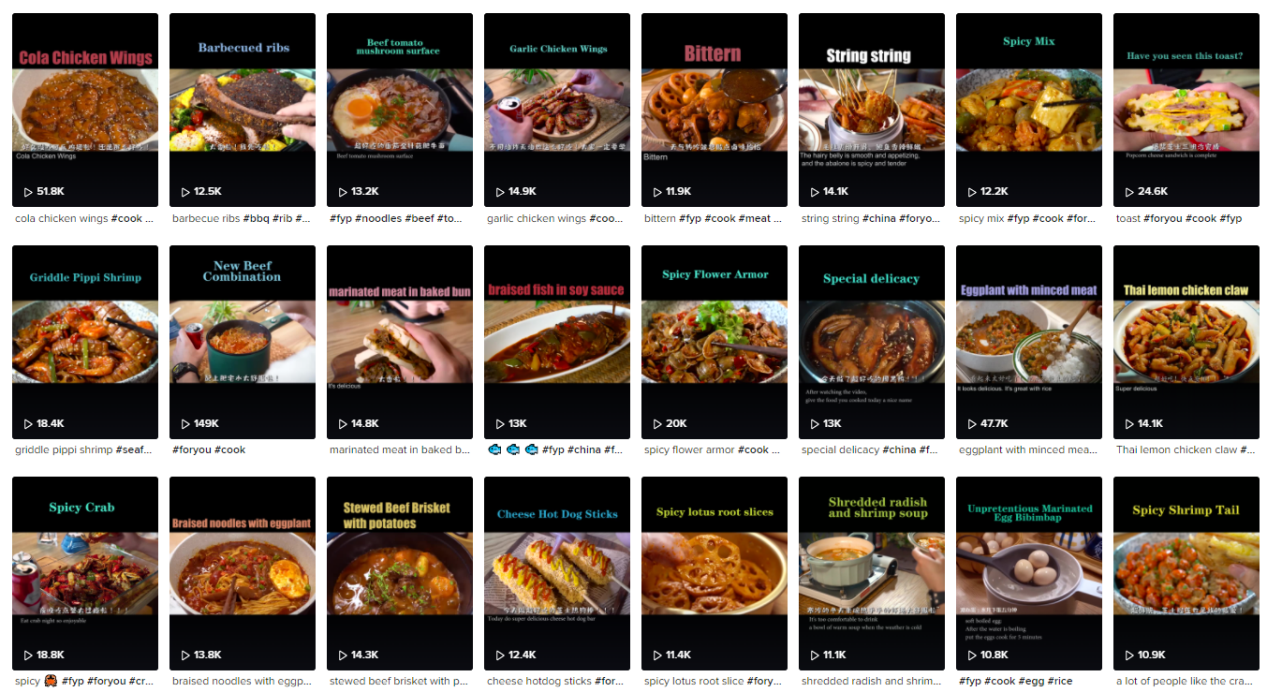The height and width of the screenshot is (692, 1267).
Task: Play the String string video
Action: pos(871,110)
